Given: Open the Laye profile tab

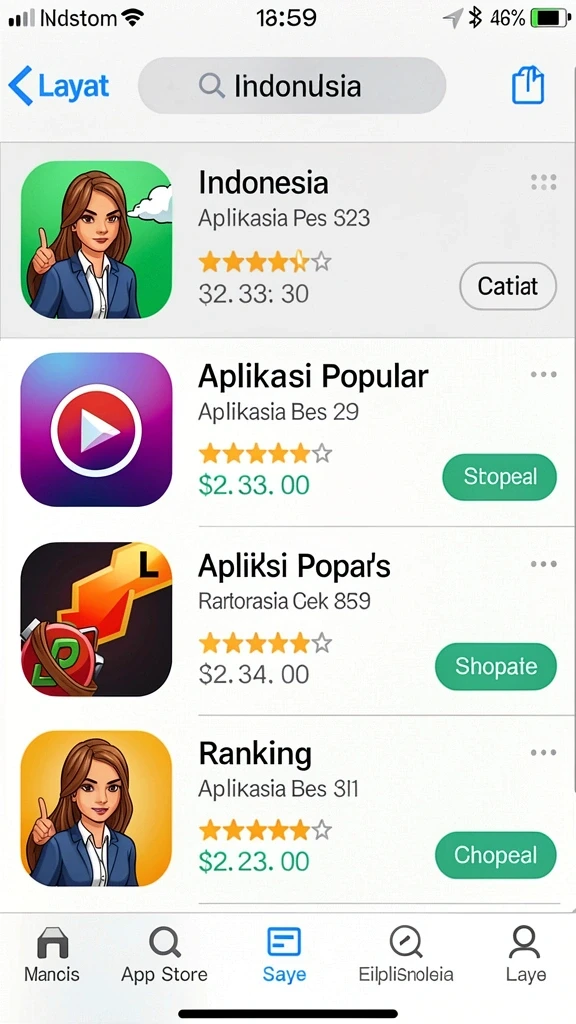Looking at the screenshot, I should pos(526,955).
